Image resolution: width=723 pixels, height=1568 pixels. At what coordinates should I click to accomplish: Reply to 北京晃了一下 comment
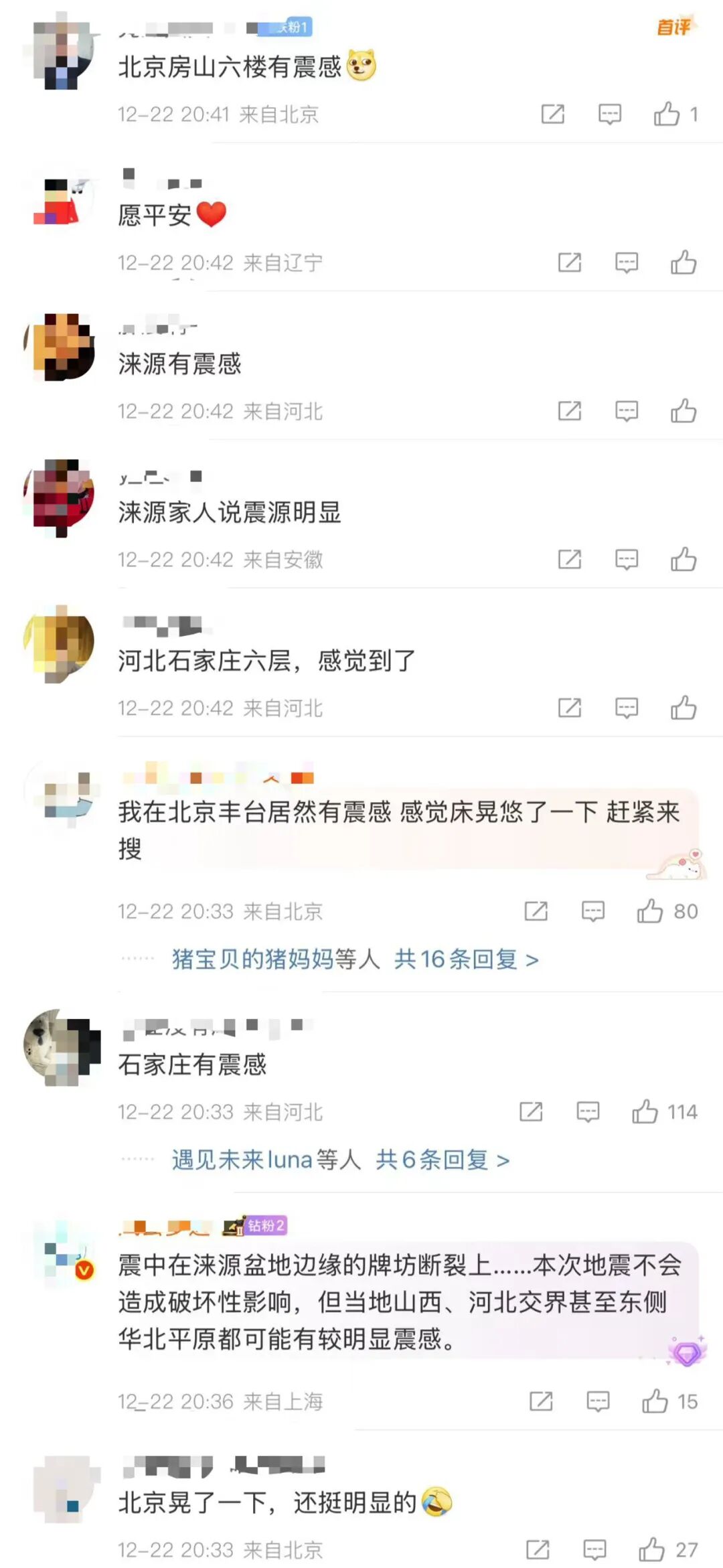[594, 1549]
